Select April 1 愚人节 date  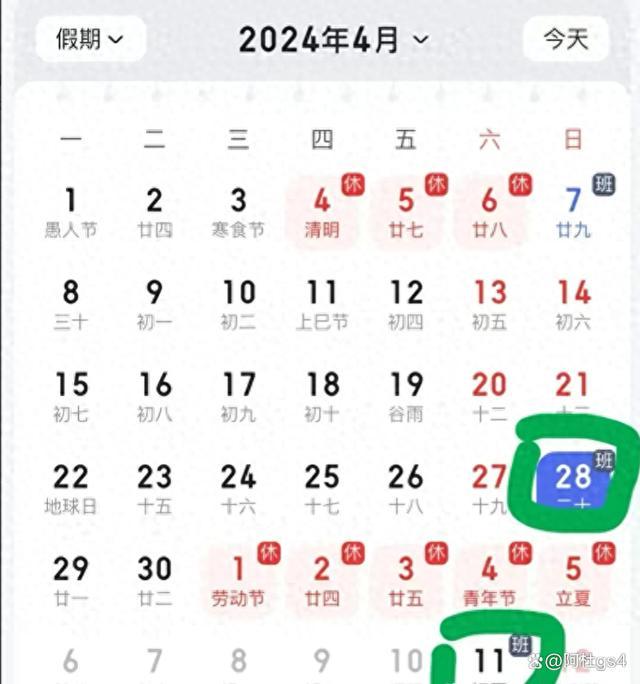(x=71, y=210)
